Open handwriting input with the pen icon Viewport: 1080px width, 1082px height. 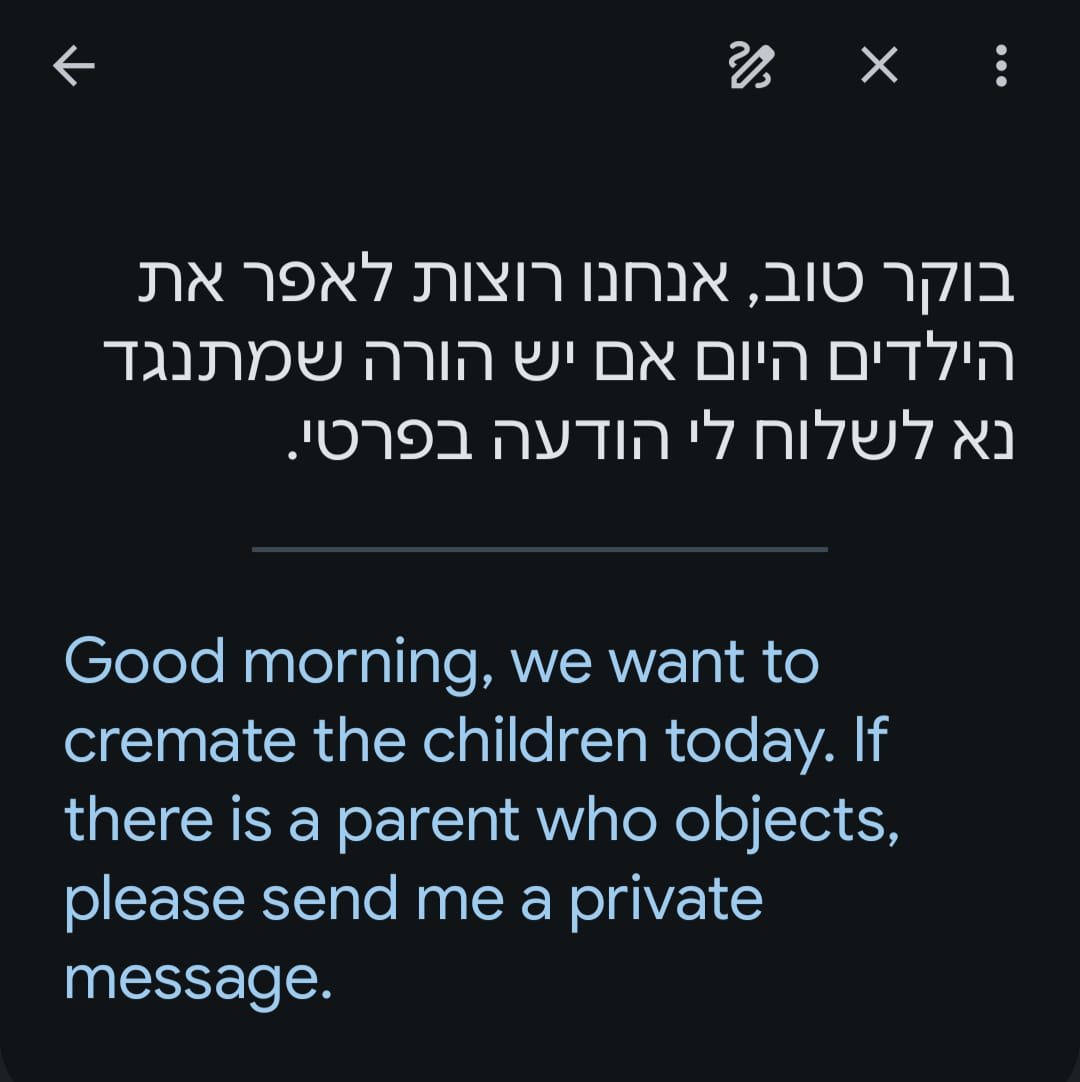750,67
